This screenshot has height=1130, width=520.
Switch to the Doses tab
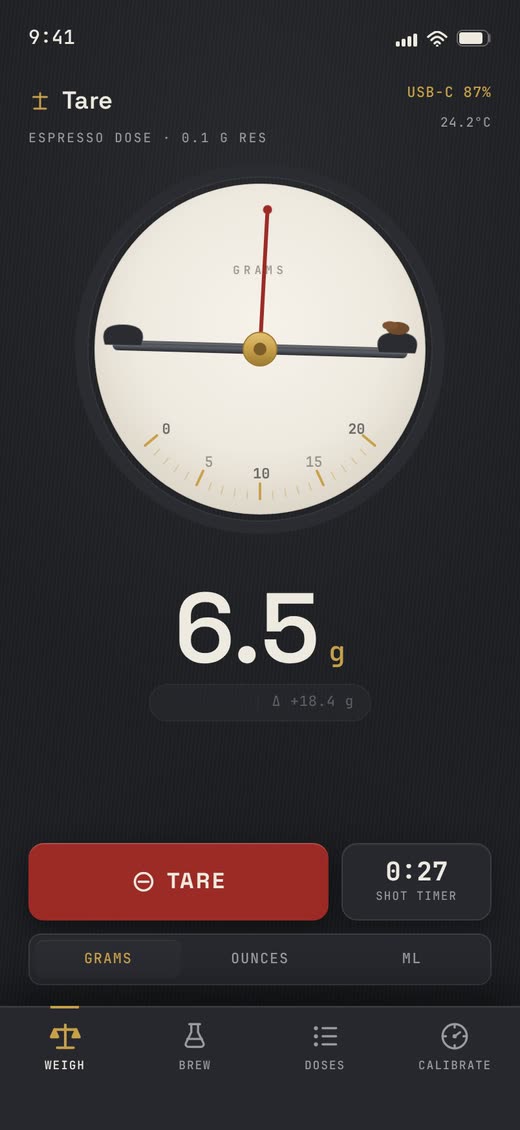click(x=325, y=1046)
